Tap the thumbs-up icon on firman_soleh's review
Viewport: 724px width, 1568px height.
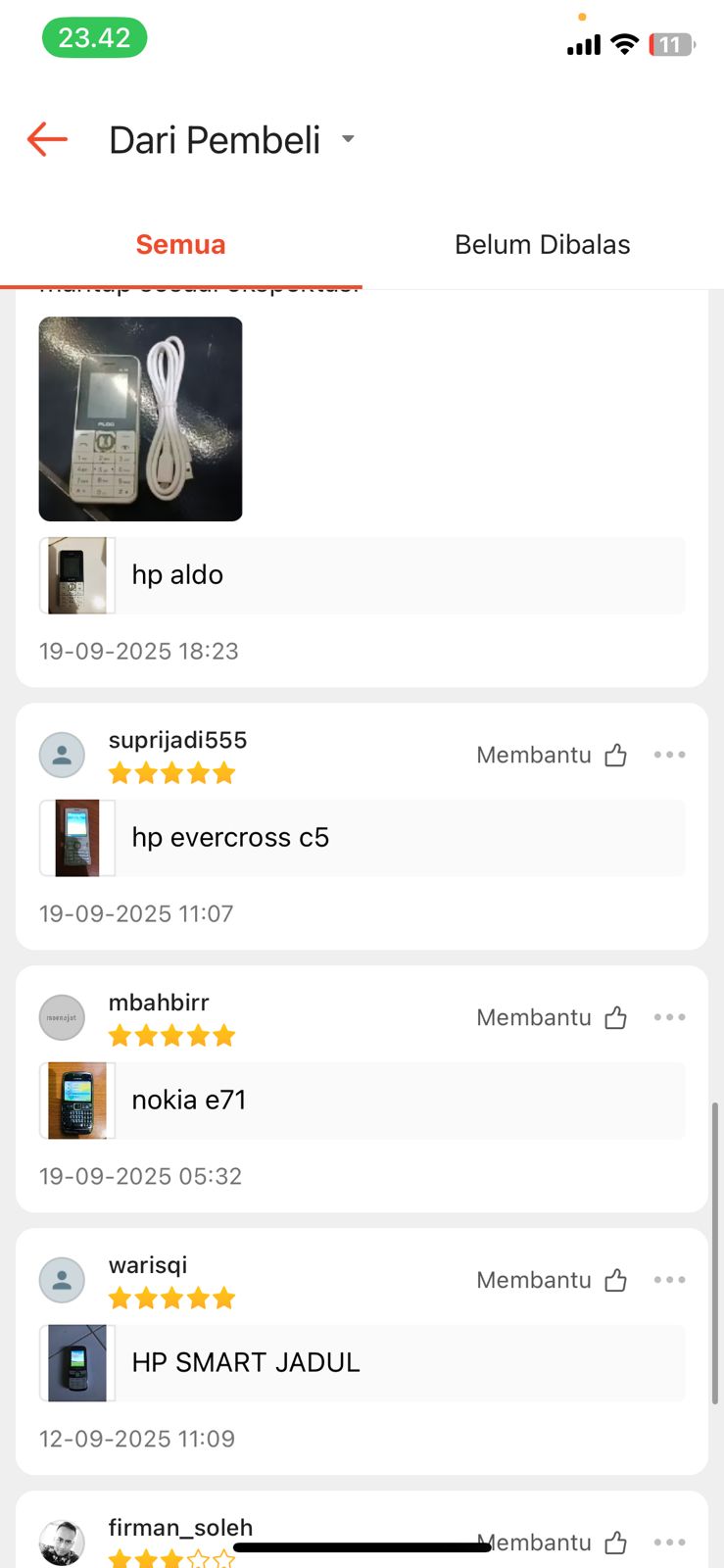pyautogui.click(x=615, y=1543)
